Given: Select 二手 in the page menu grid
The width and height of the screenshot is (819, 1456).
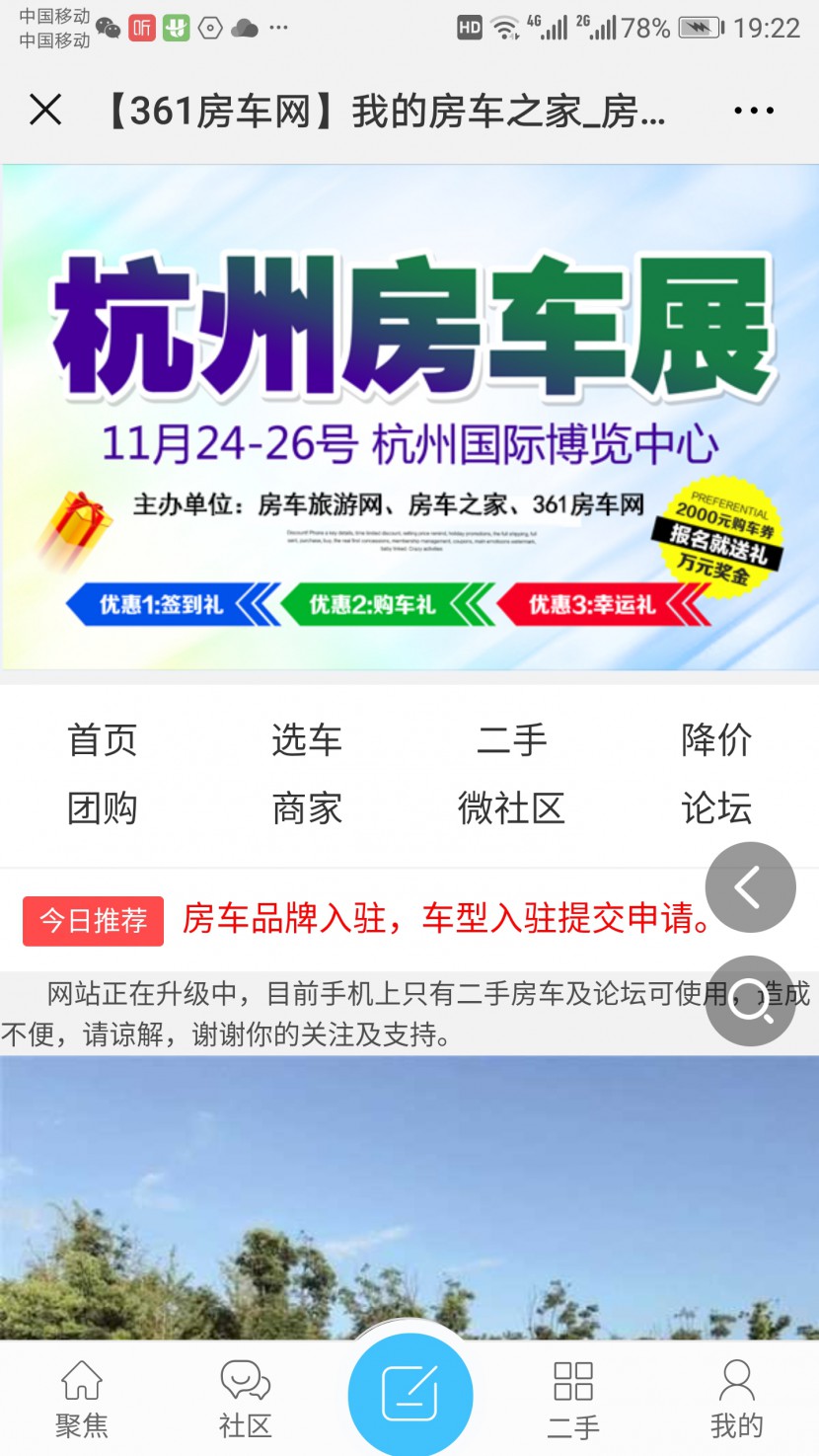Looking at the screenshot, I should click(x=511, y=739).
